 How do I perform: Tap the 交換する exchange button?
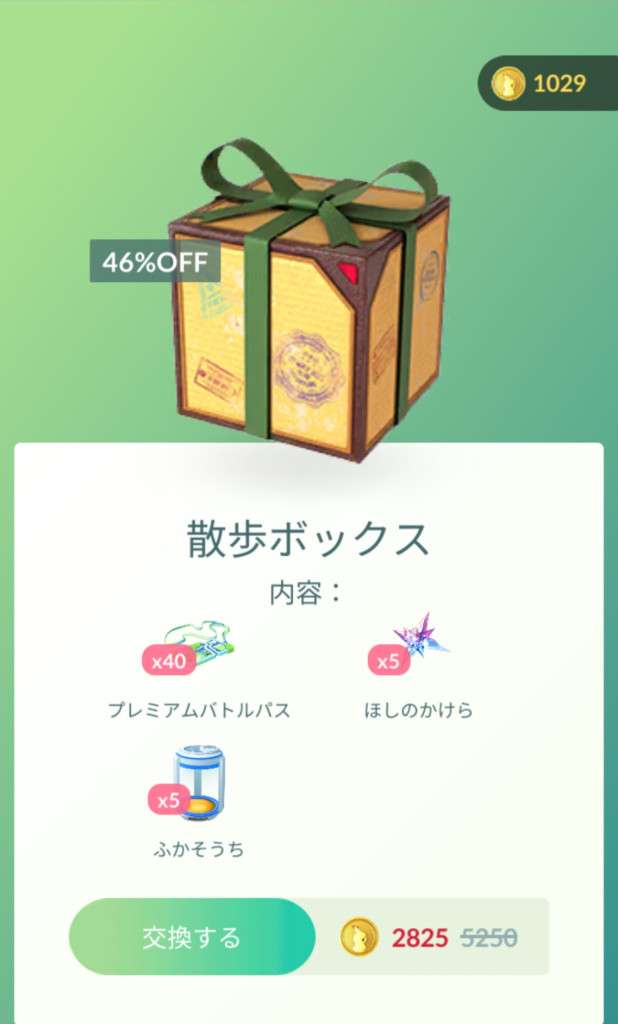192,937
